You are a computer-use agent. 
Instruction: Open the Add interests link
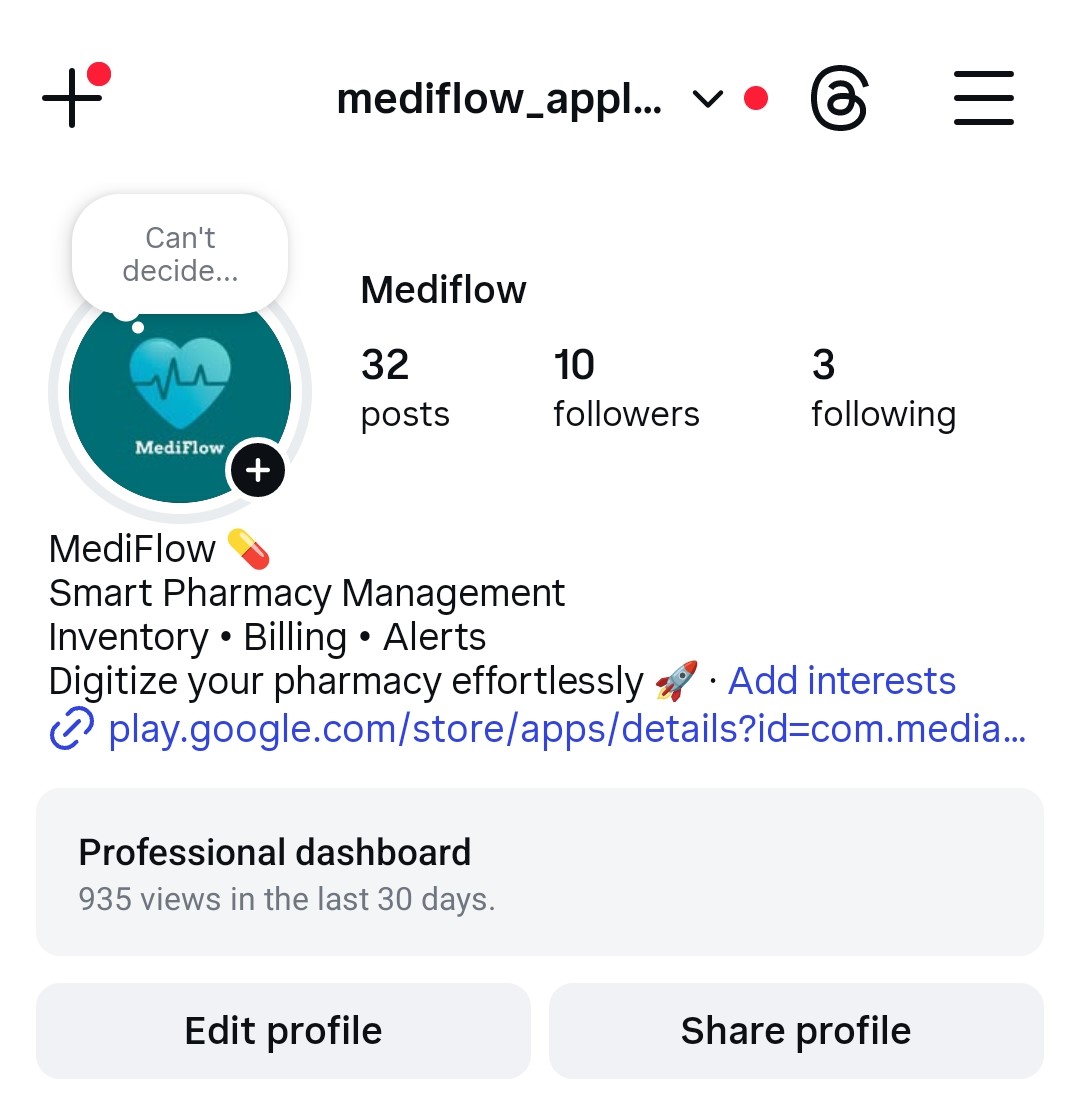coord(842,680)
